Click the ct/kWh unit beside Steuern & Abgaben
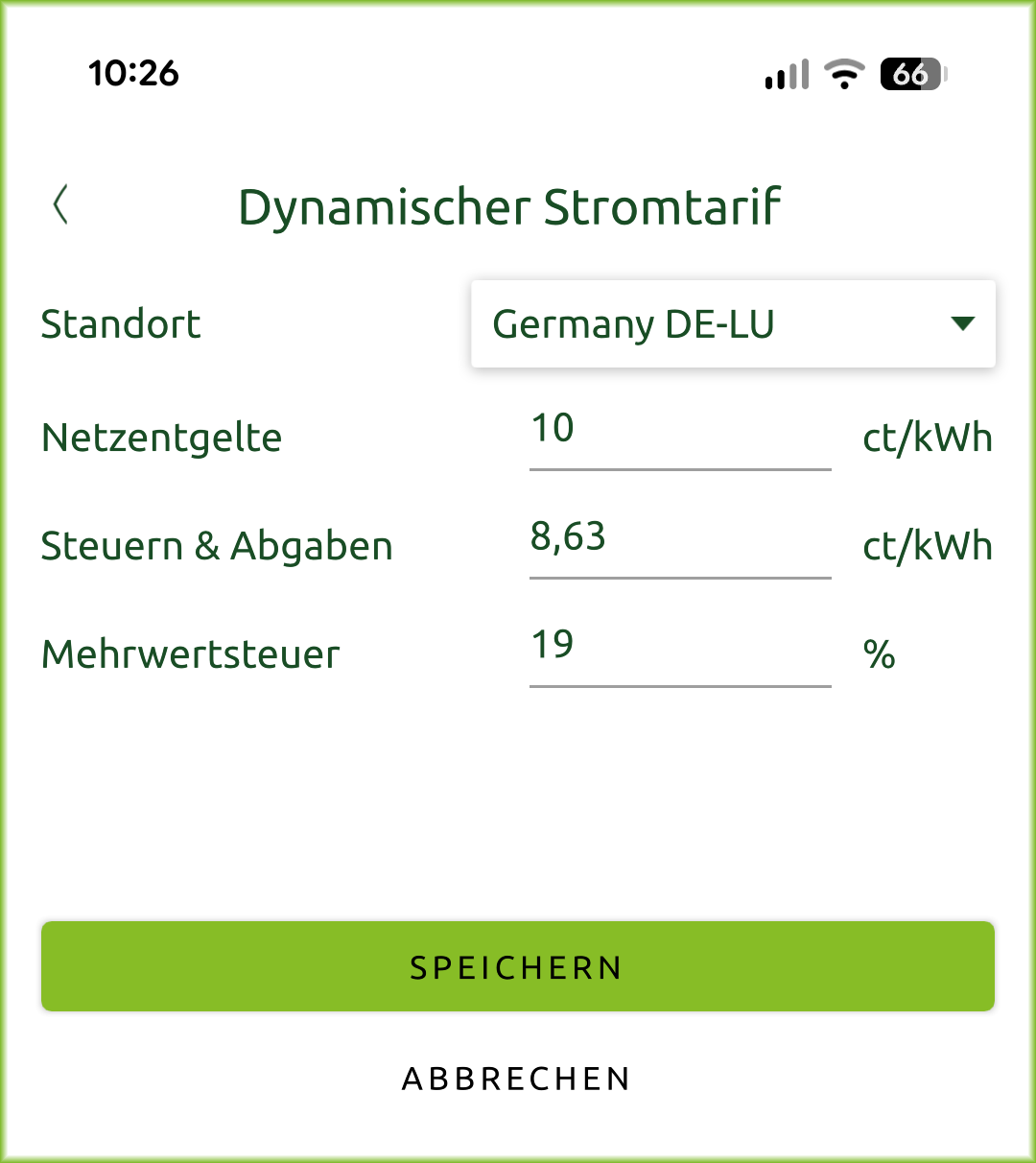The height and width of the screenshot is (1163, 1036). point(928,545)
